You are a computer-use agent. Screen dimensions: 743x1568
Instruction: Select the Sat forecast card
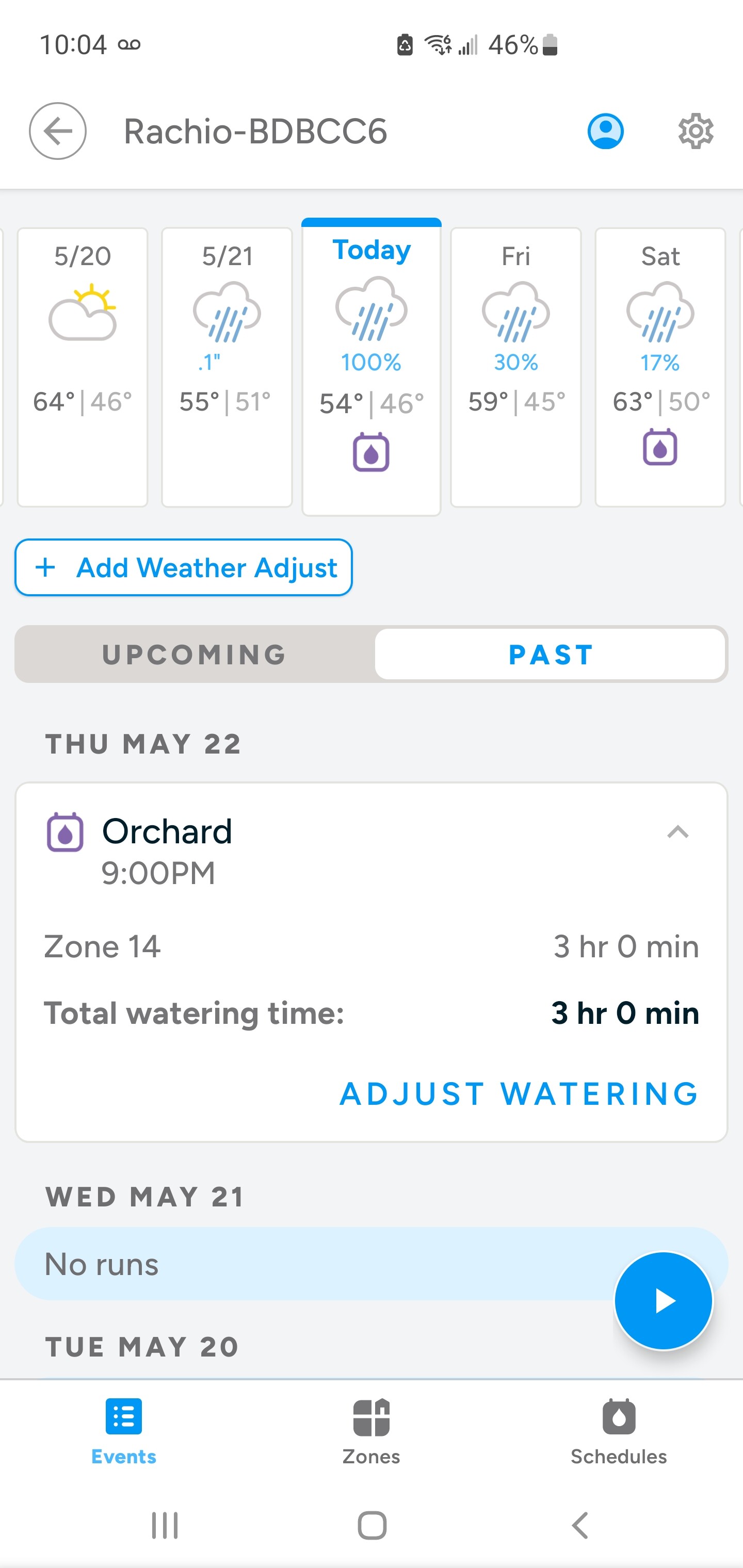pos(660,367)
